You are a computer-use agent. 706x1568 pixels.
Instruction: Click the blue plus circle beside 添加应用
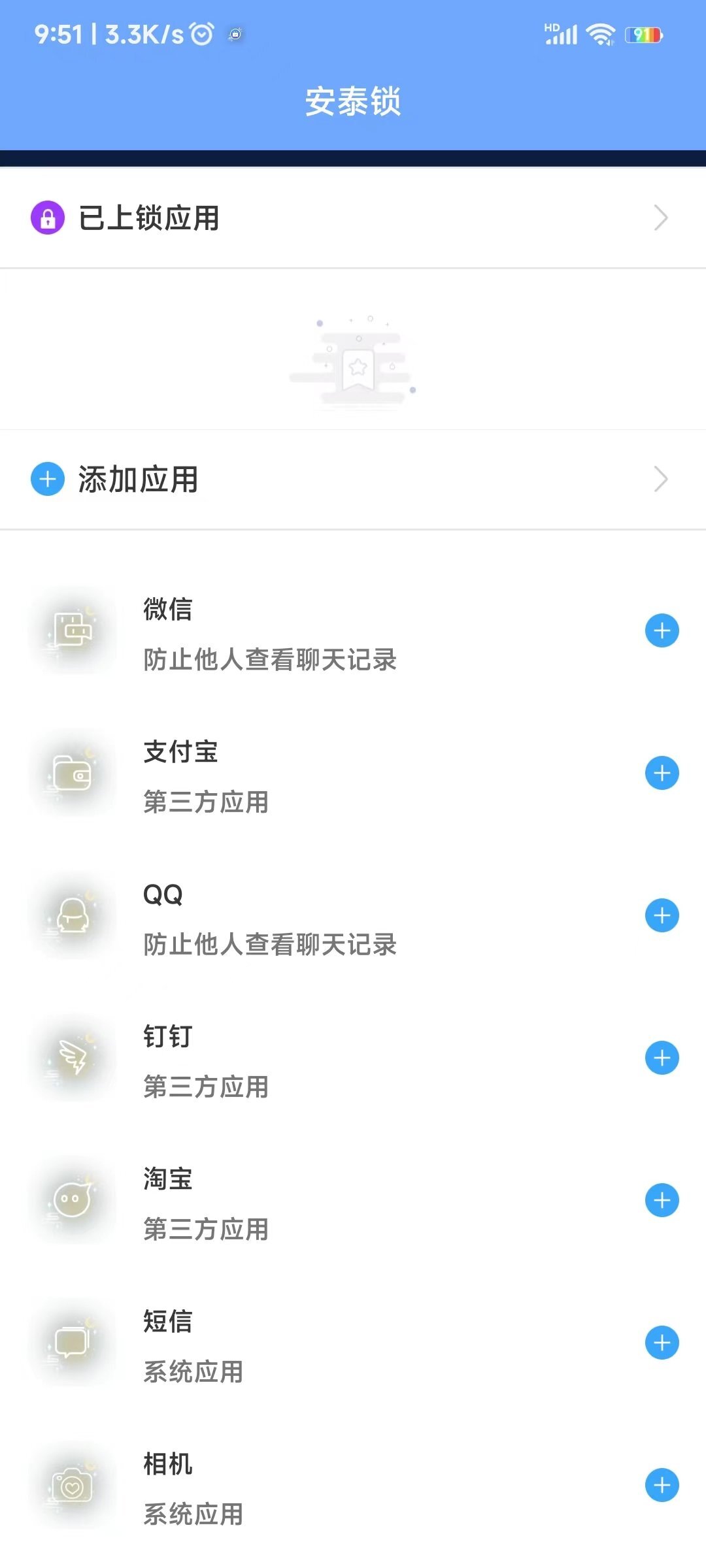click(x=46, y=480)
